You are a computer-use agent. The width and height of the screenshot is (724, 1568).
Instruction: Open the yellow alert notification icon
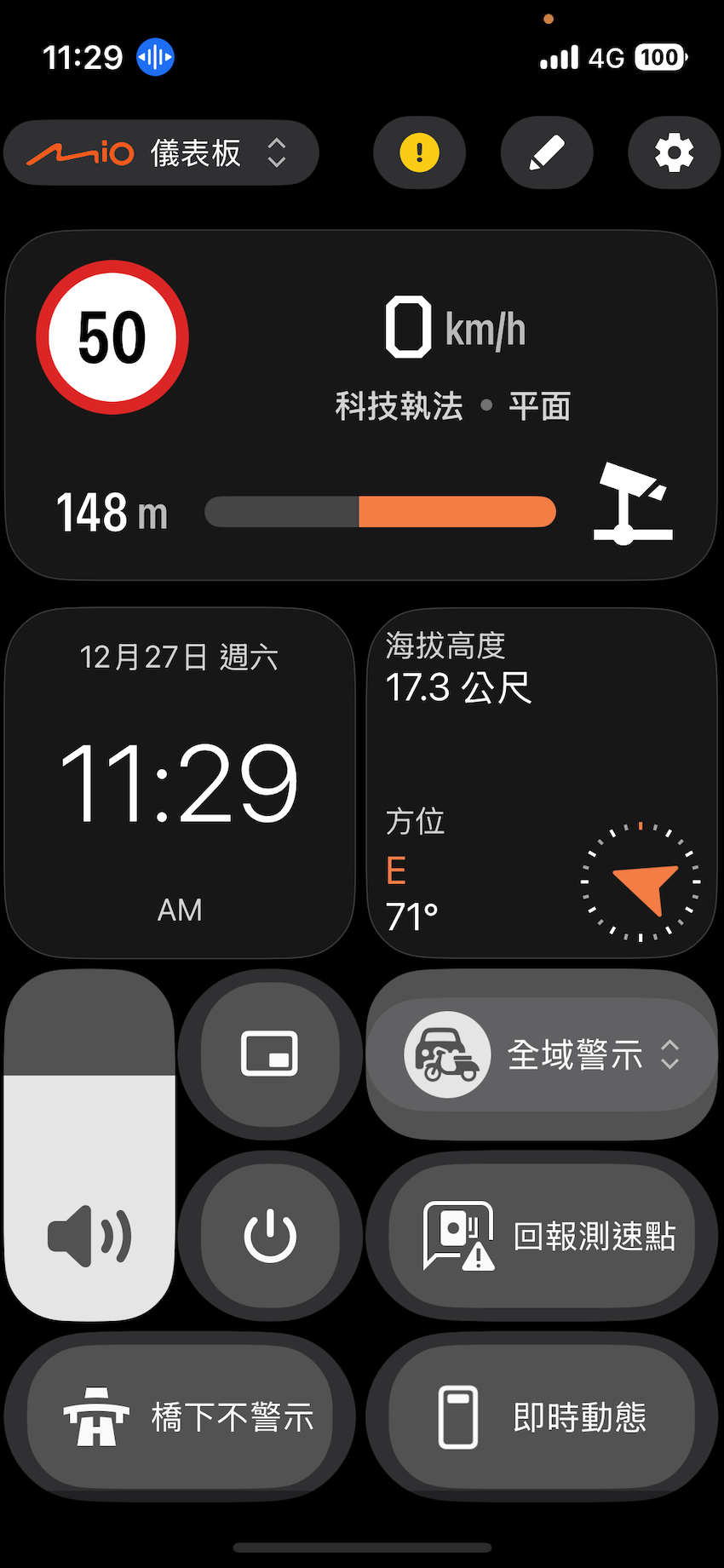tap(419, 152)
